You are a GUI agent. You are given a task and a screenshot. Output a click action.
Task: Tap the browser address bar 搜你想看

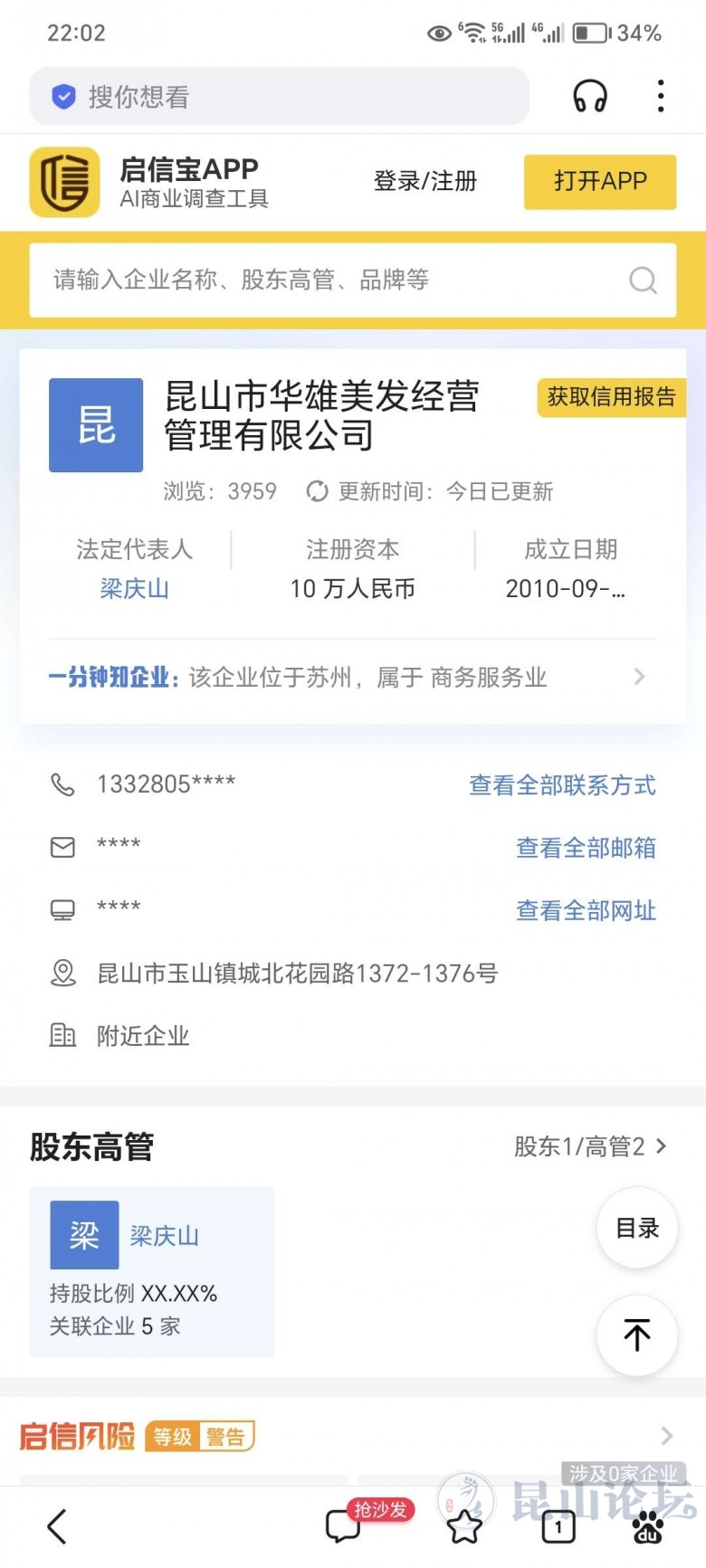[x=272, y=97]
